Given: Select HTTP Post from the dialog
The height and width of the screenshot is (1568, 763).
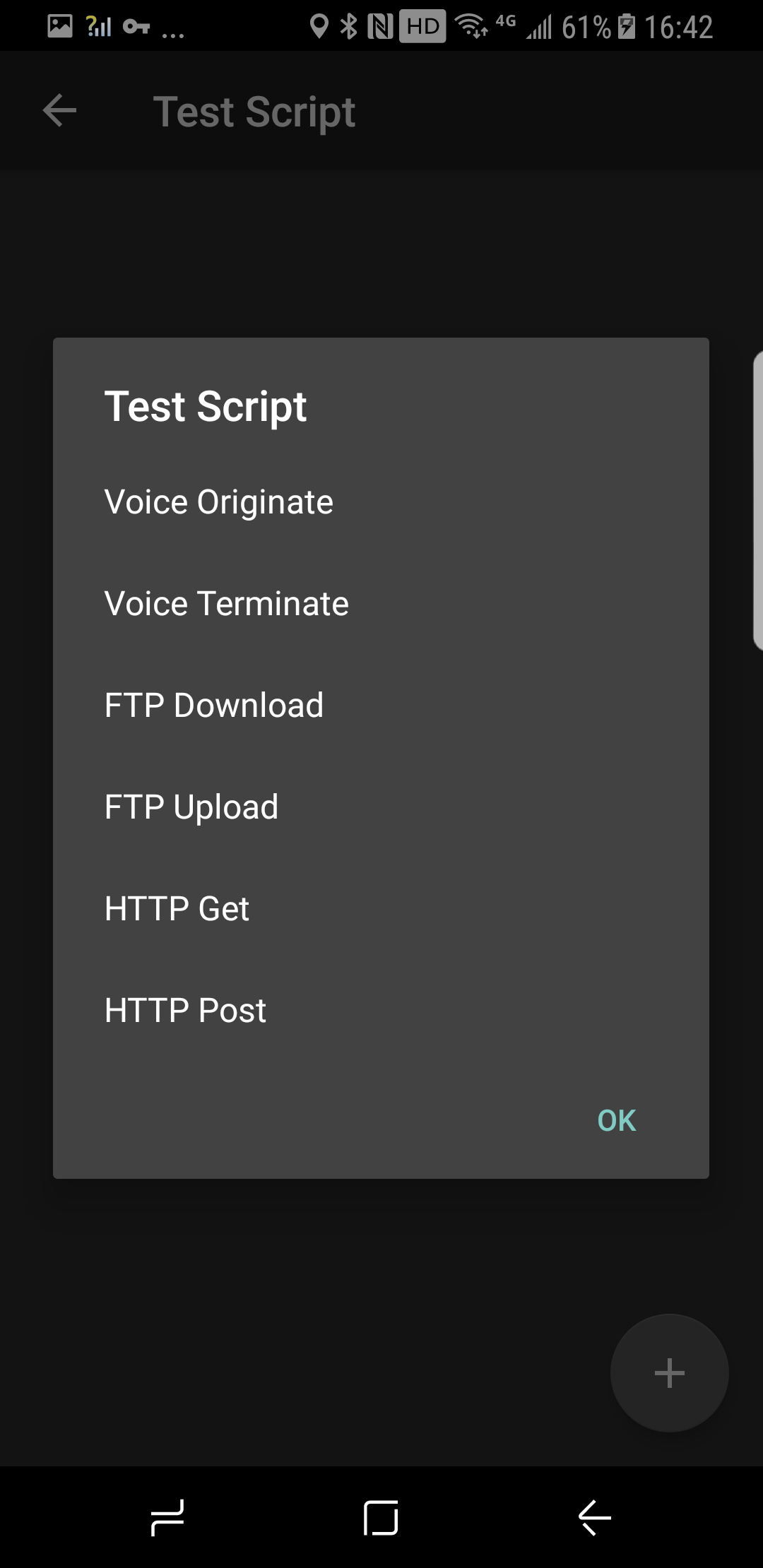Looking at the screenshot, I should coord(381,1011).
